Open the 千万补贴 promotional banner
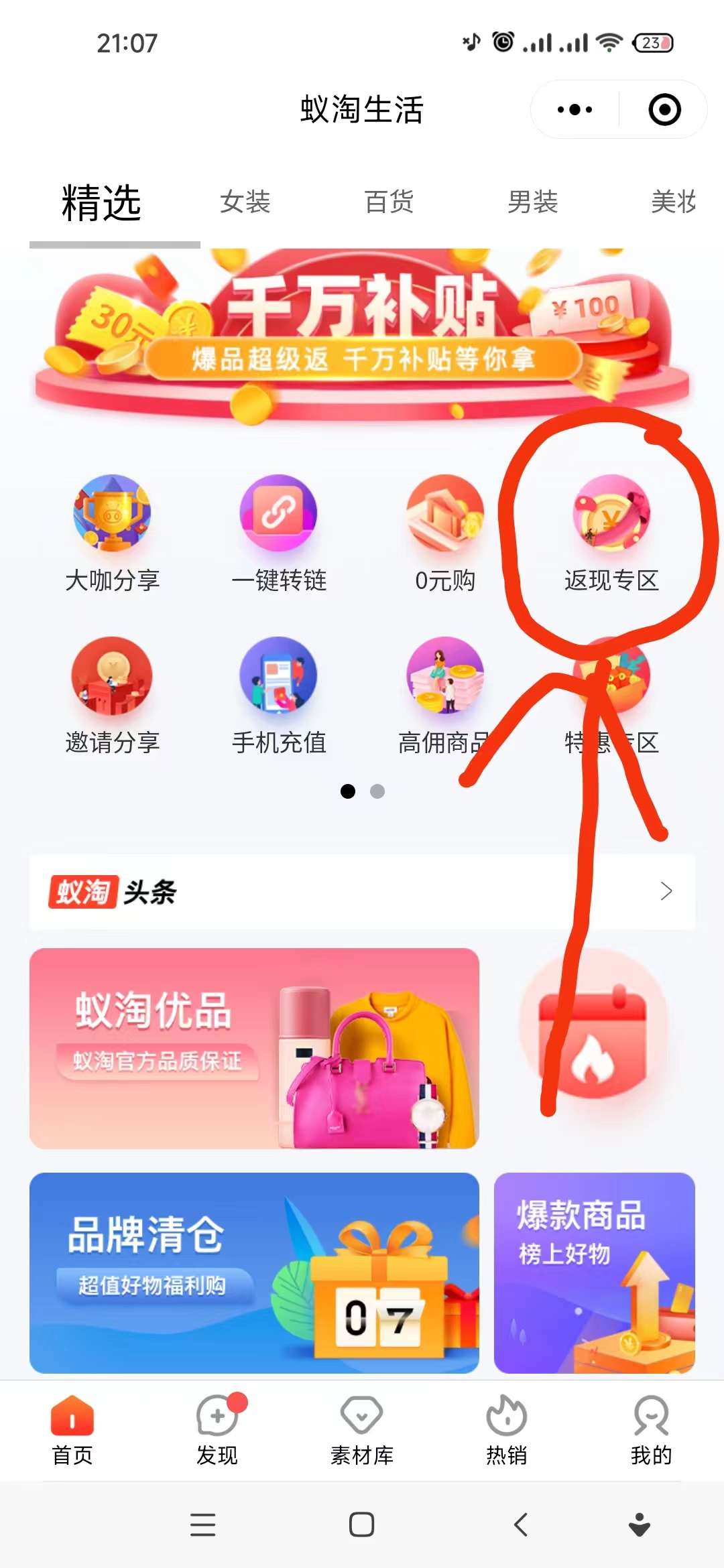This screenshot has height=1568, width=724. pos(362,336)
